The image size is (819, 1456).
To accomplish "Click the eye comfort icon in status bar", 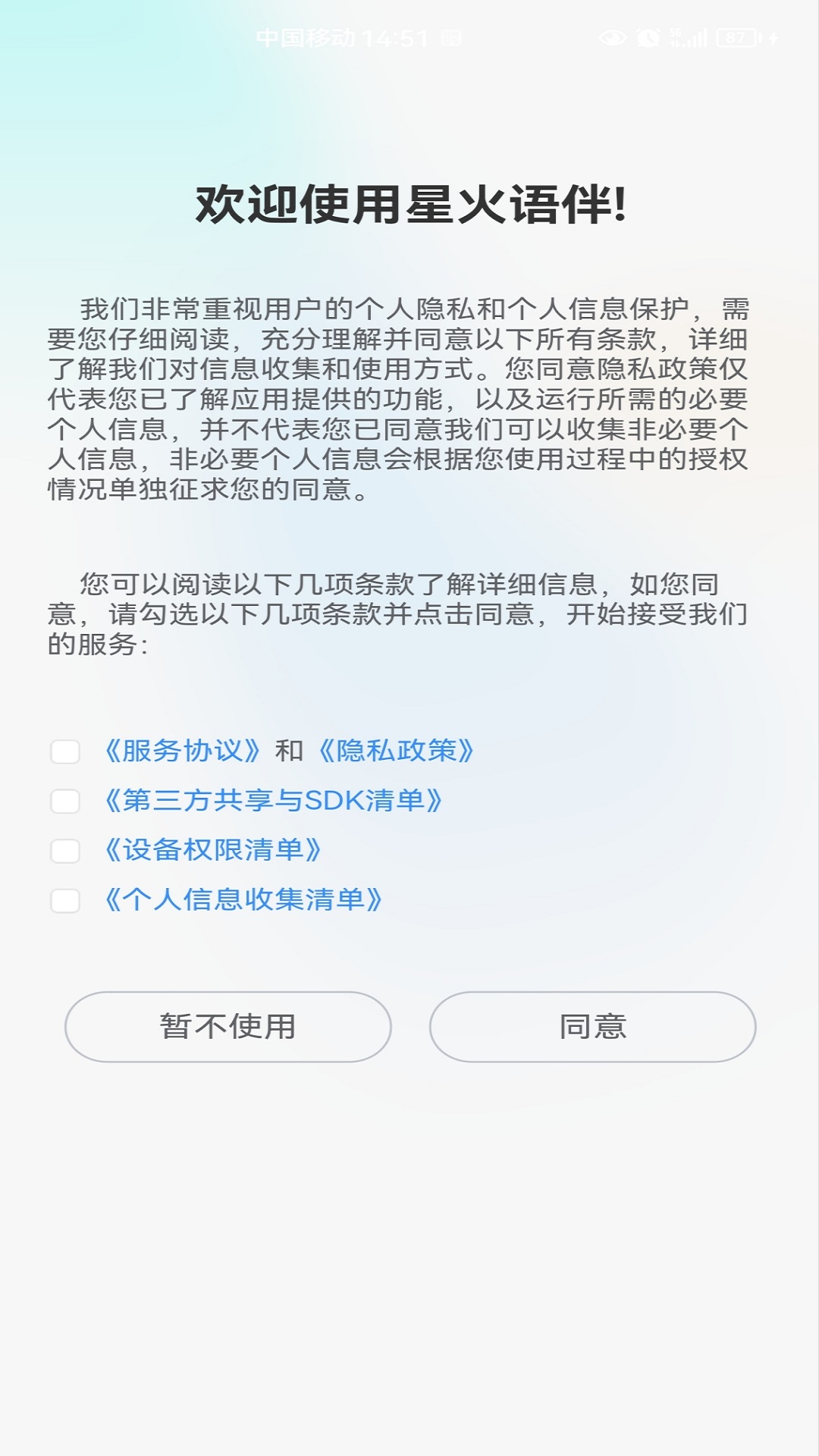I will (x=613, y=36).
